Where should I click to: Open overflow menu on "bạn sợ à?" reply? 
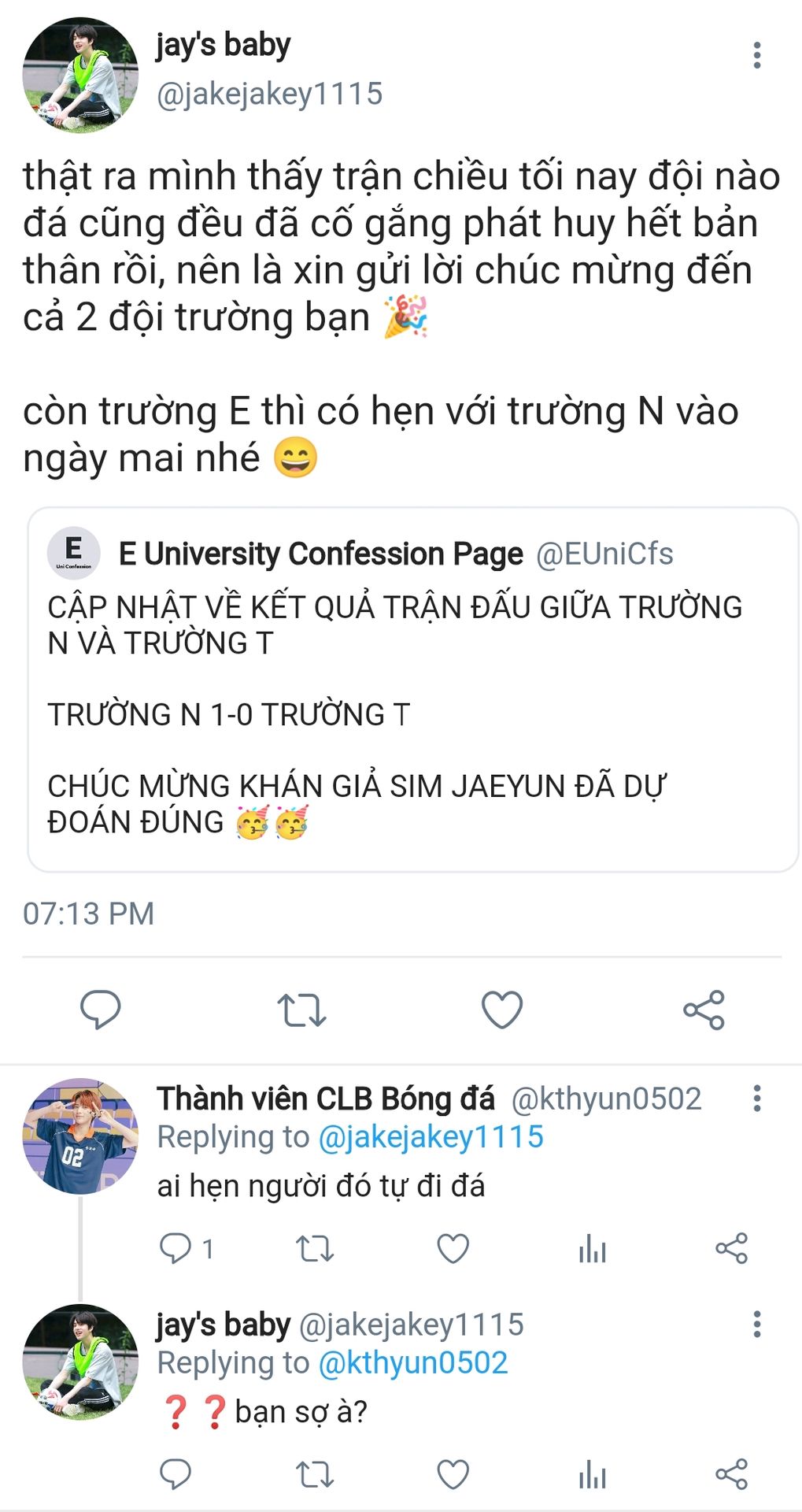[x=756, y=1324]
